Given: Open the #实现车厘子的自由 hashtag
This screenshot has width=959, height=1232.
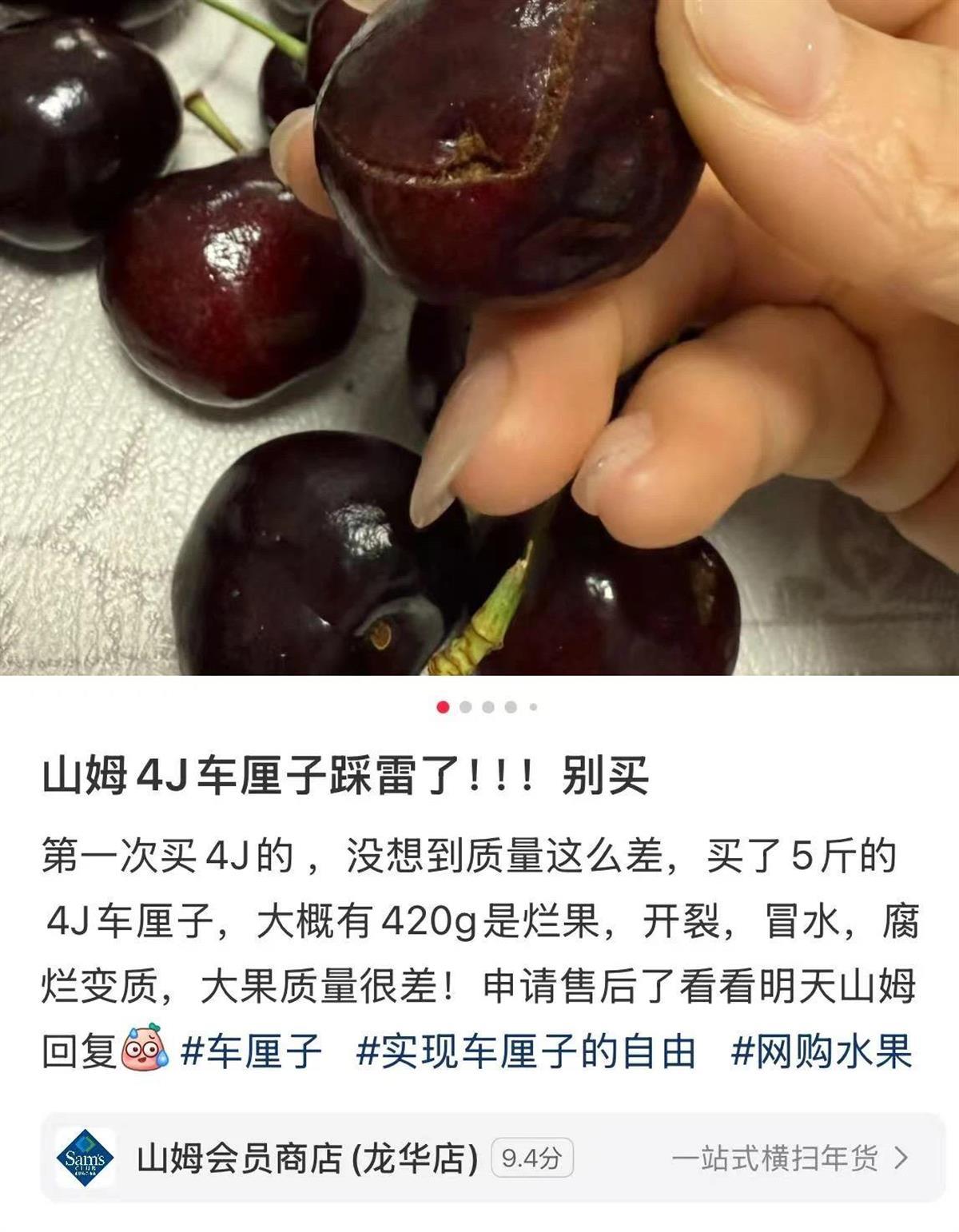Looking at the screenshot, I should tap(525, 1051).
